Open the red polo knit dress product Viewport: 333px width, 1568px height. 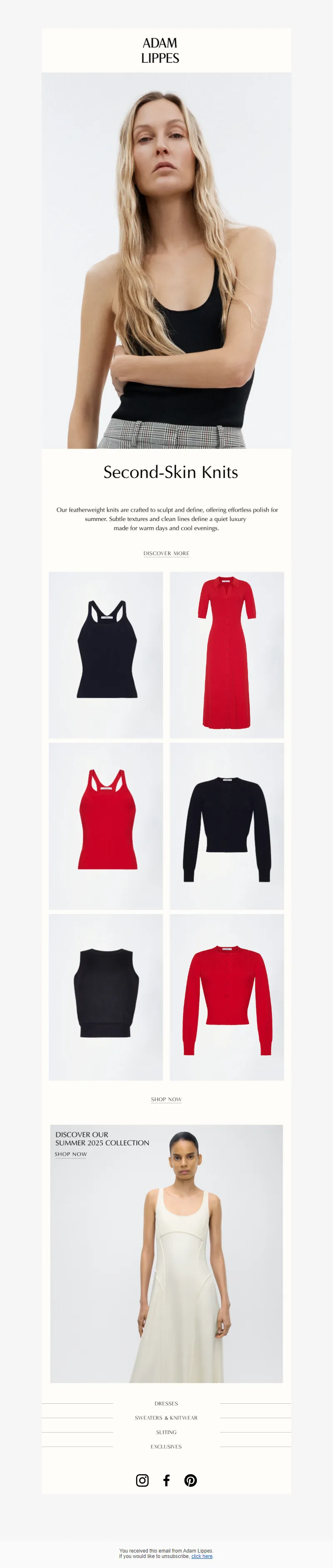pyautogui.click(x=227, y=654)
